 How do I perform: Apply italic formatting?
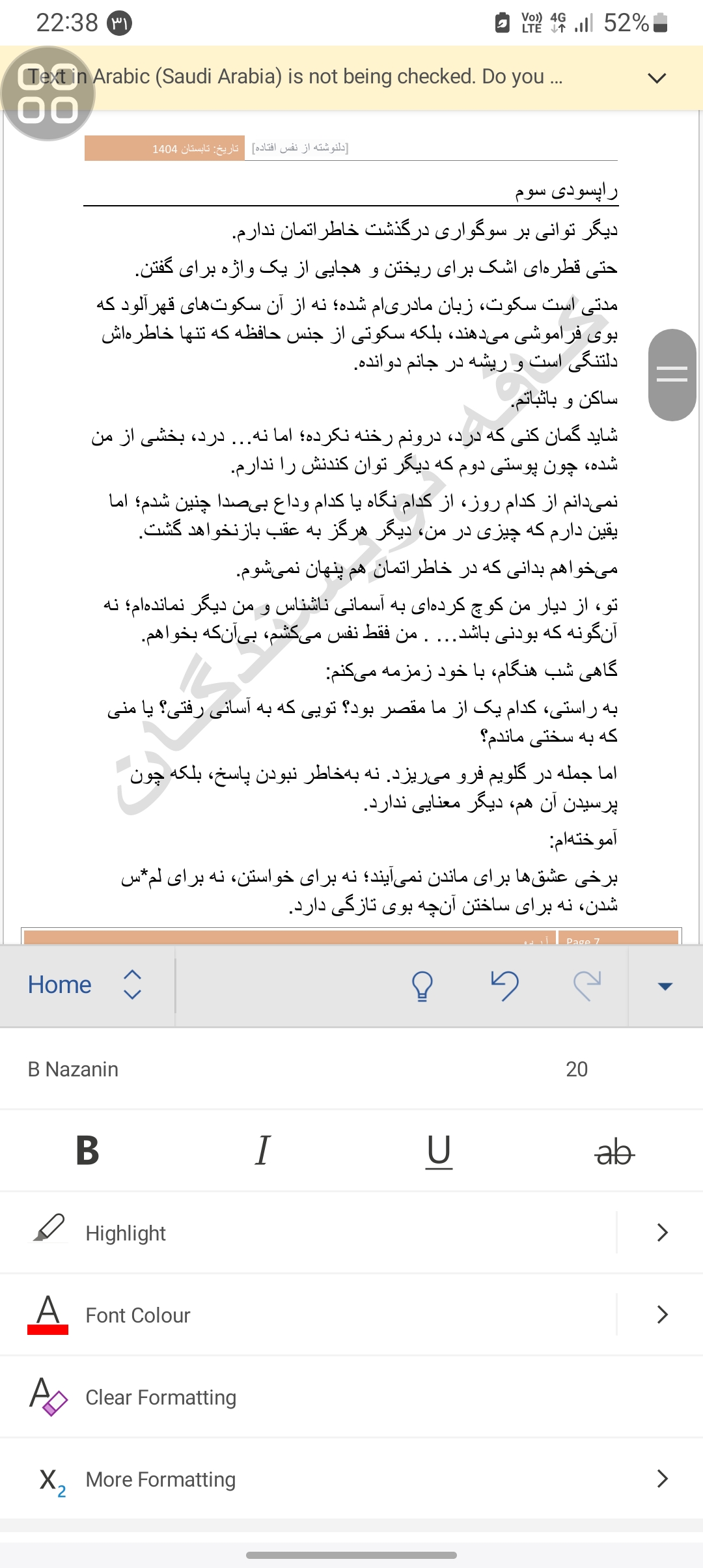(x=262, y=1151)
